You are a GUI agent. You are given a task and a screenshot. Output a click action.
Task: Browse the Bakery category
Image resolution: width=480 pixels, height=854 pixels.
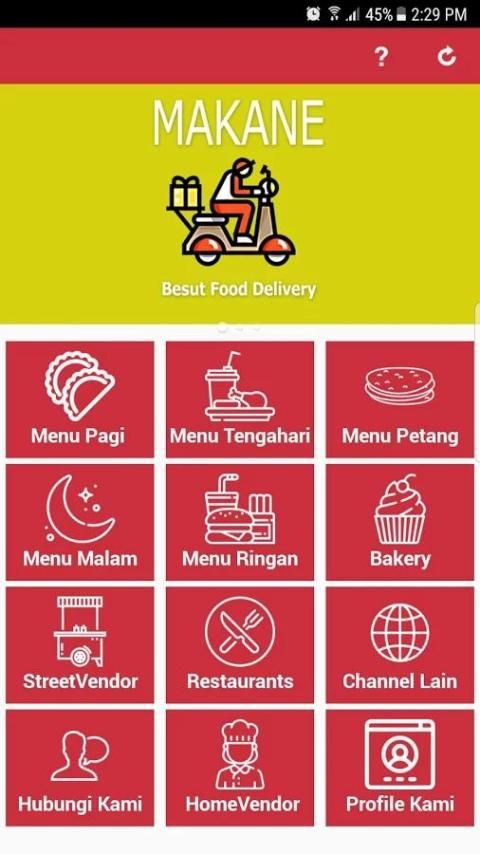400,522
